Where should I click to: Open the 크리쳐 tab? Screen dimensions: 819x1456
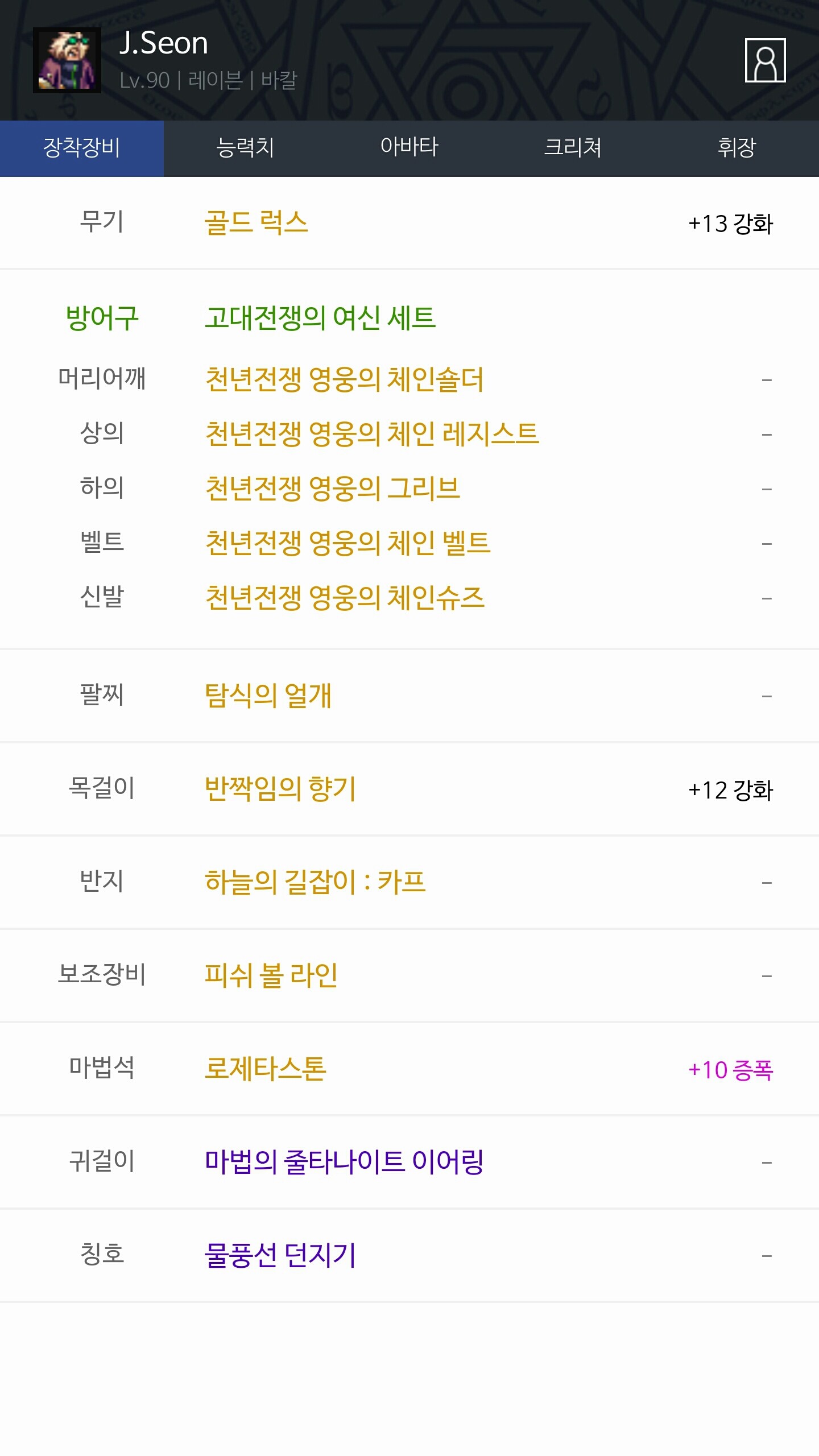[573, 148]
